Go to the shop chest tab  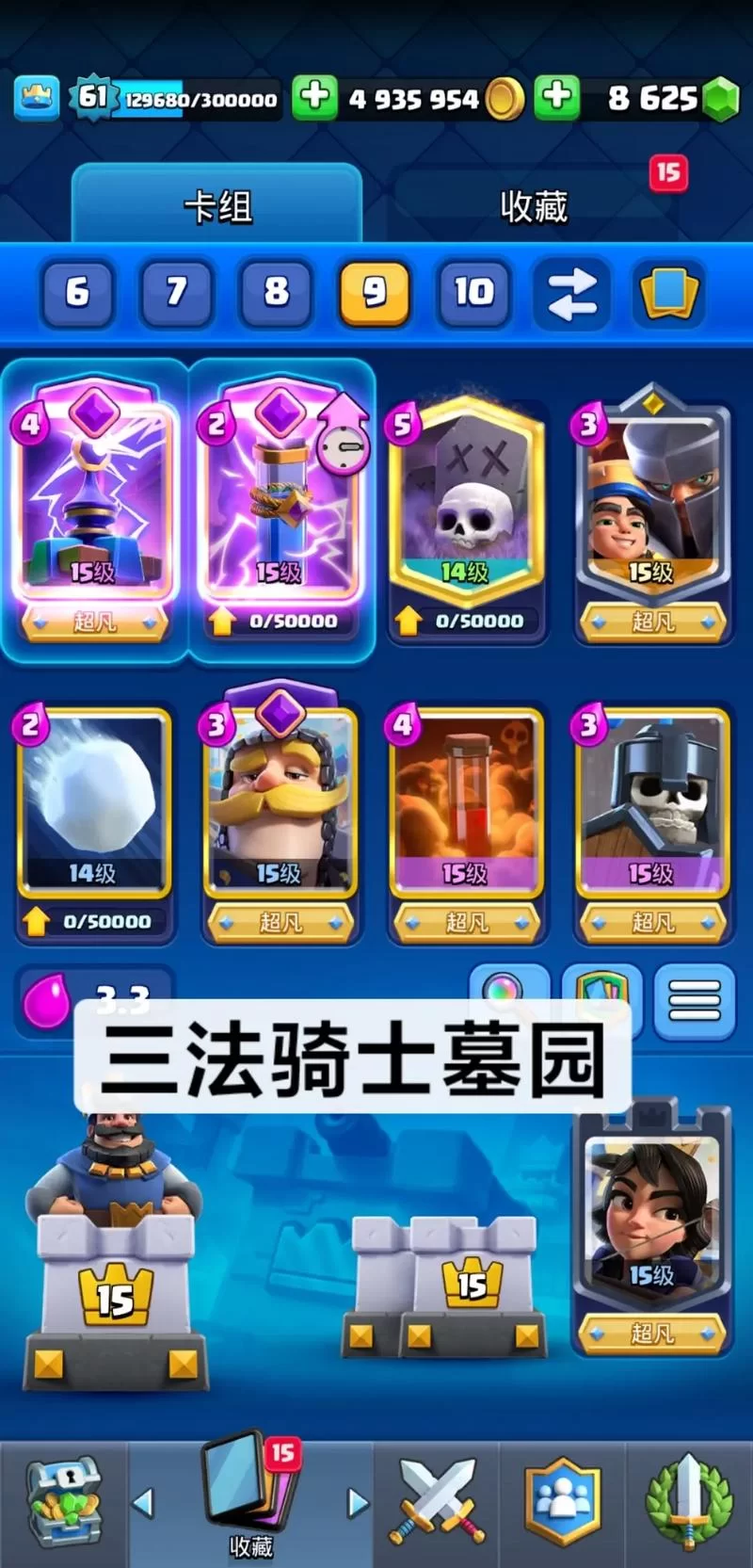pyautogui.click(x=64, y=1502)
